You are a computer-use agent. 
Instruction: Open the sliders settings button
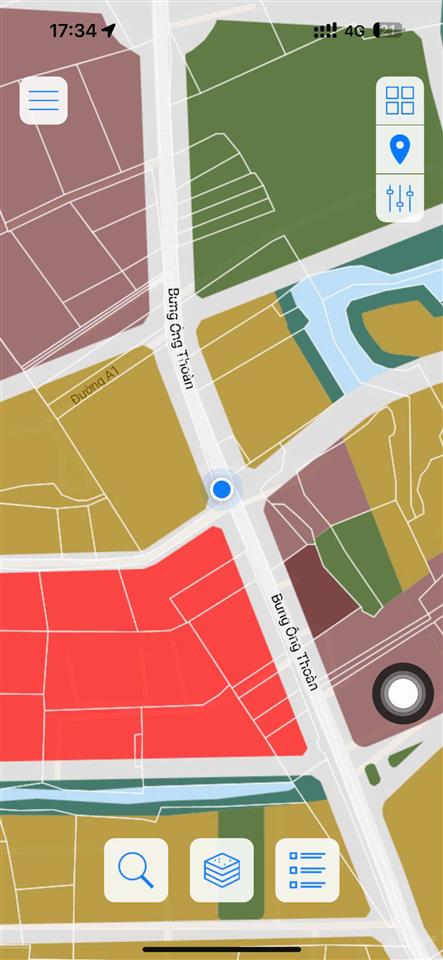point(400,198)
